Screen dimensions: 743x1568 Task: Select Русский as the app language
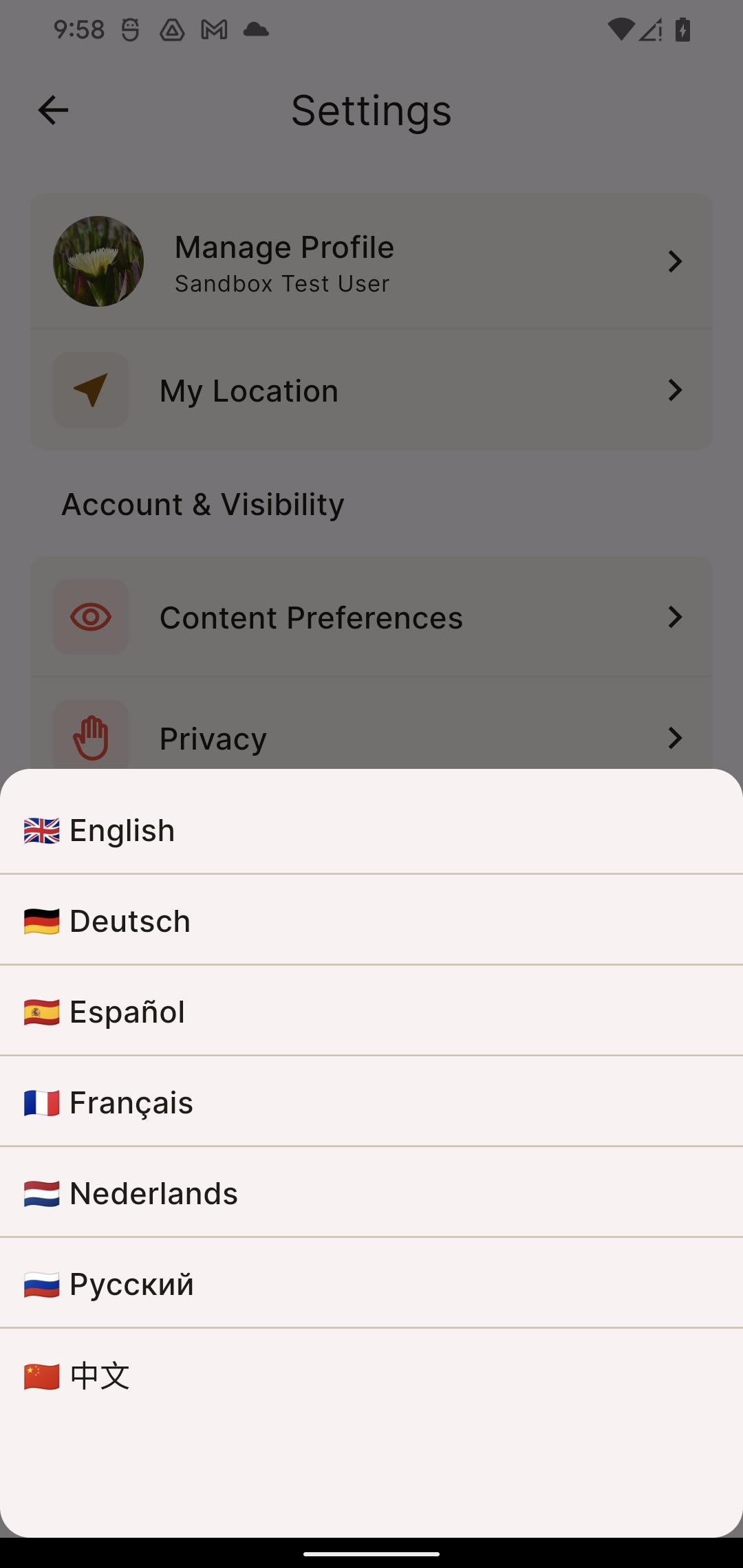[x=371, y=1283]
